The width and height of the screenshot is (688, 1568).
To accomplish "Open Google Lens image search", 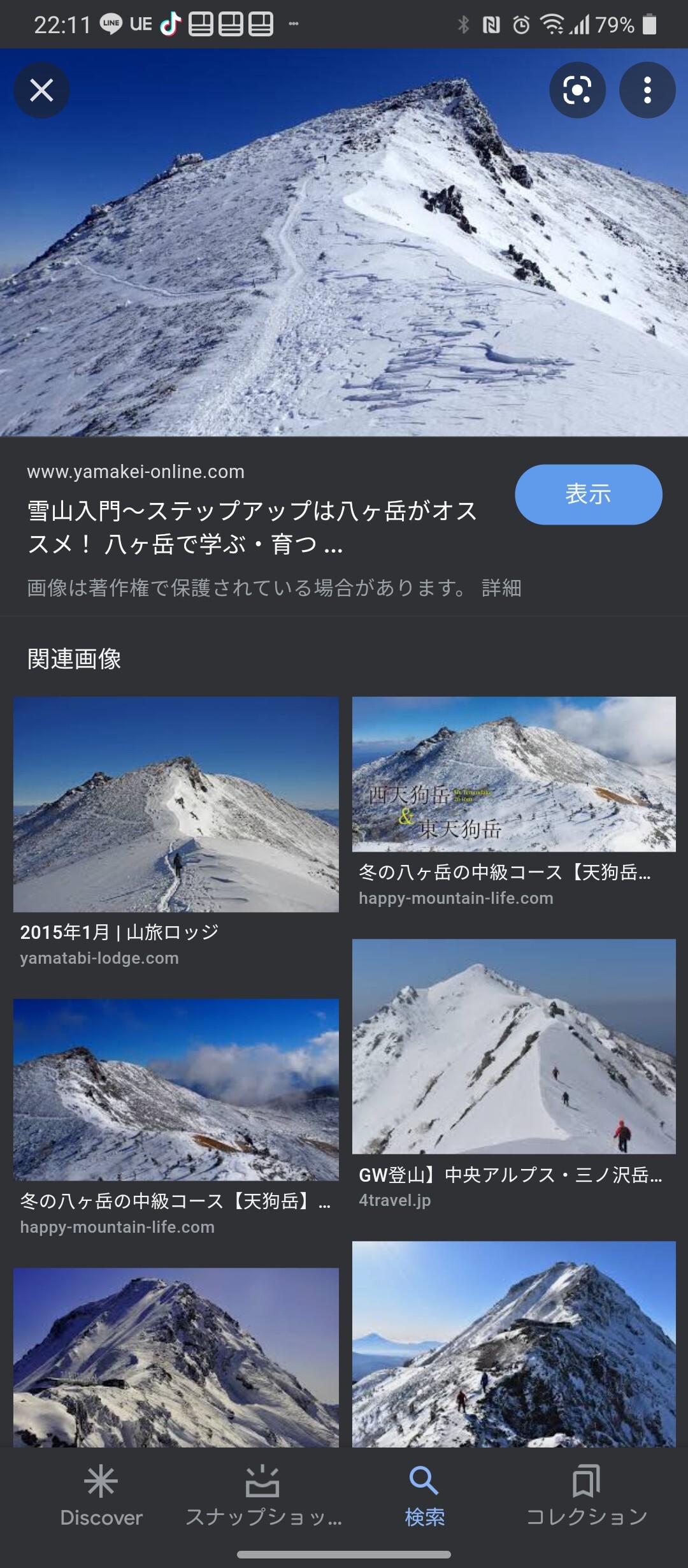I will (x=577, y=90).
